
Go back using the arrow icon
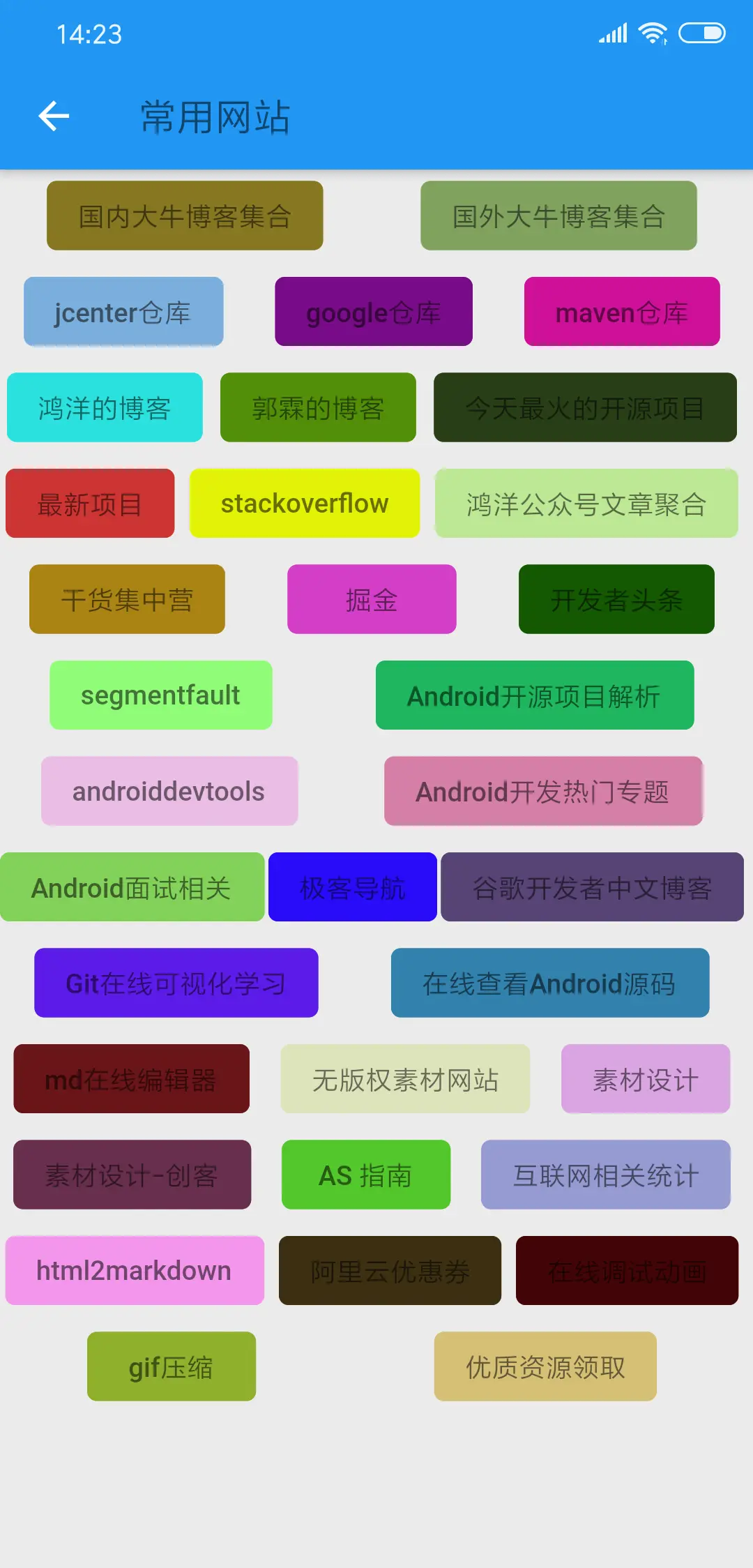[54, 116]
